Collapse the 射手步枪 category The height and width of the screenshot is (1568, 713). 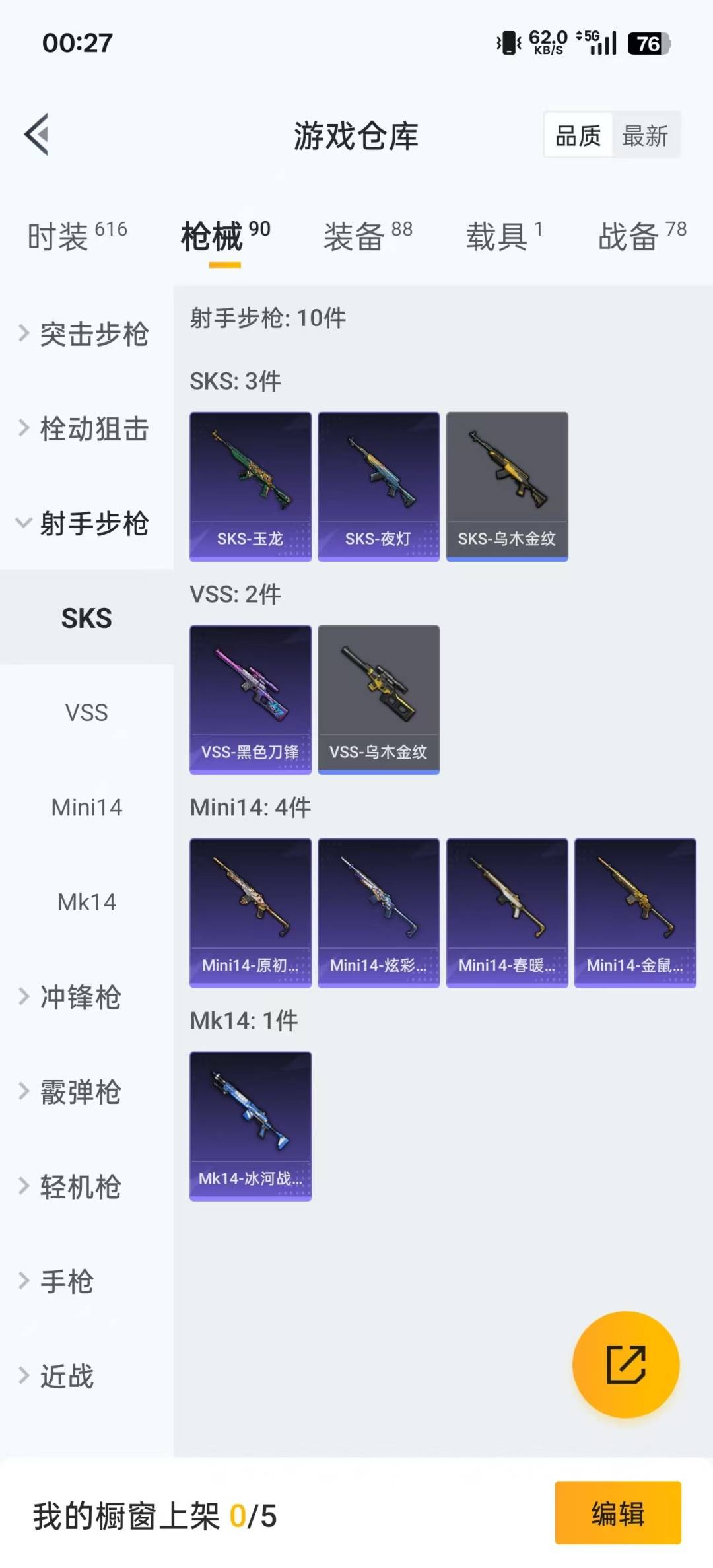tap(86, 524)
